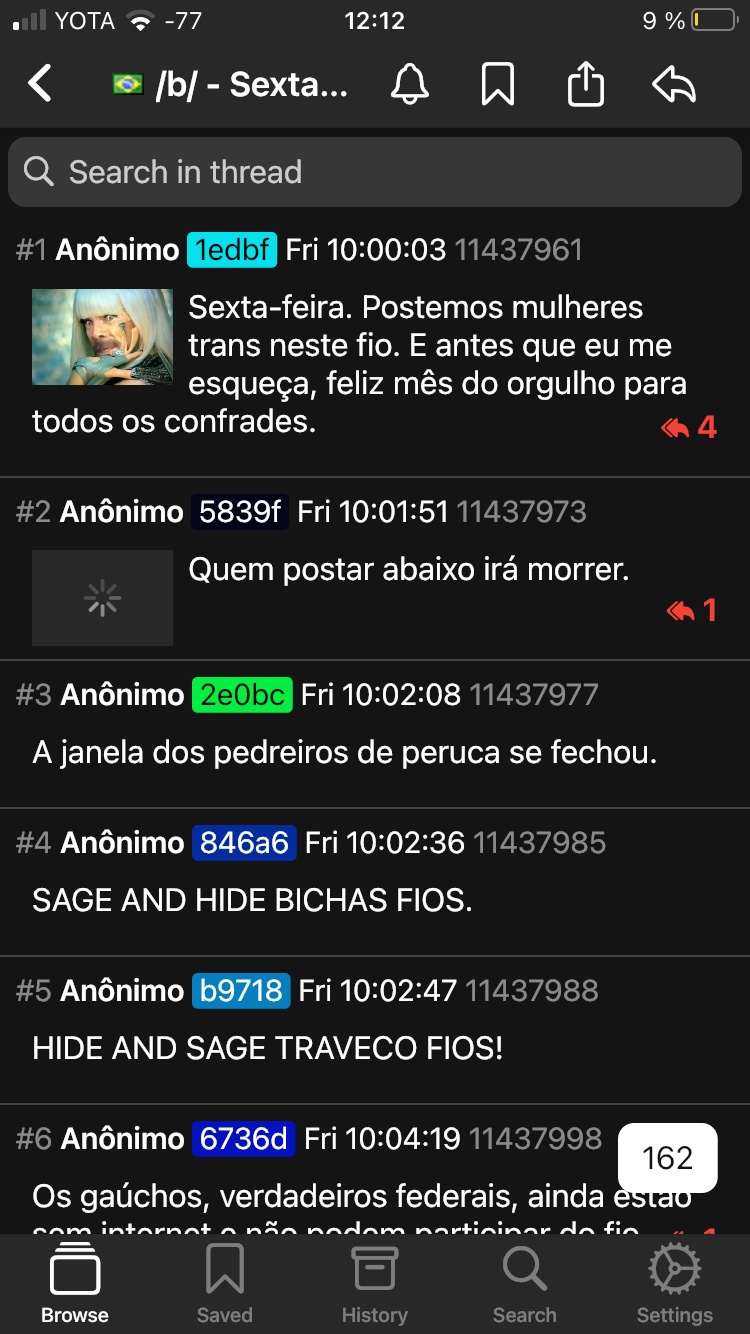Viewport: 750px width, 1334px height.
Task: Filter posts by ID 1edbf
Action: pyautogui.click(x=232, y=249)
